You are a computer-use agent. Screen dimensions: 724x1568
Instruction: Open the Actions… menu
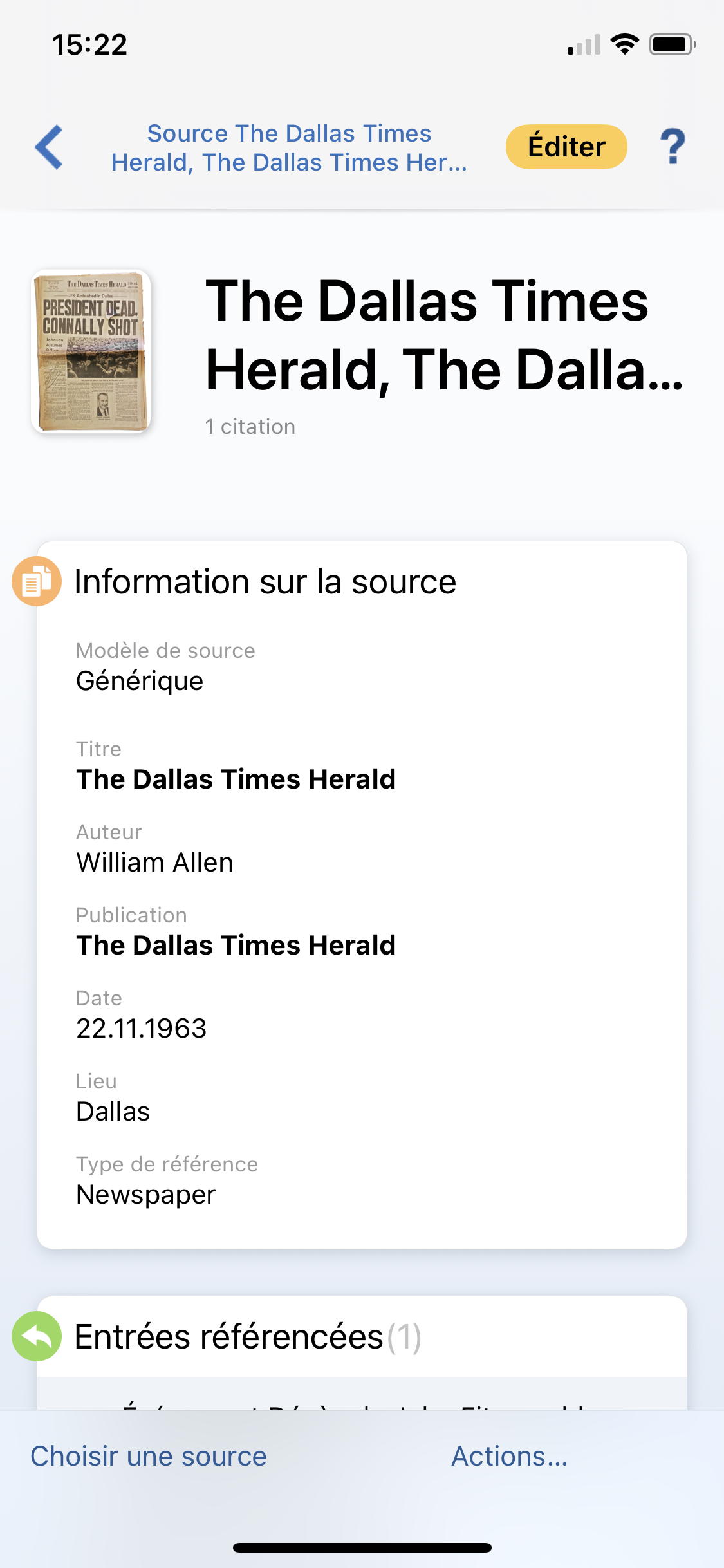(510, 1456)
